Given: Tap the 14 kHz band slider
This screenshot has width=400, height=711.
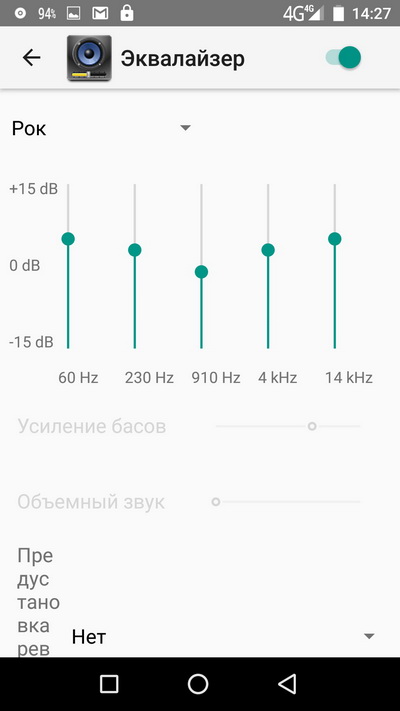Looking at the screenshot, I should [x=335, y=266].
